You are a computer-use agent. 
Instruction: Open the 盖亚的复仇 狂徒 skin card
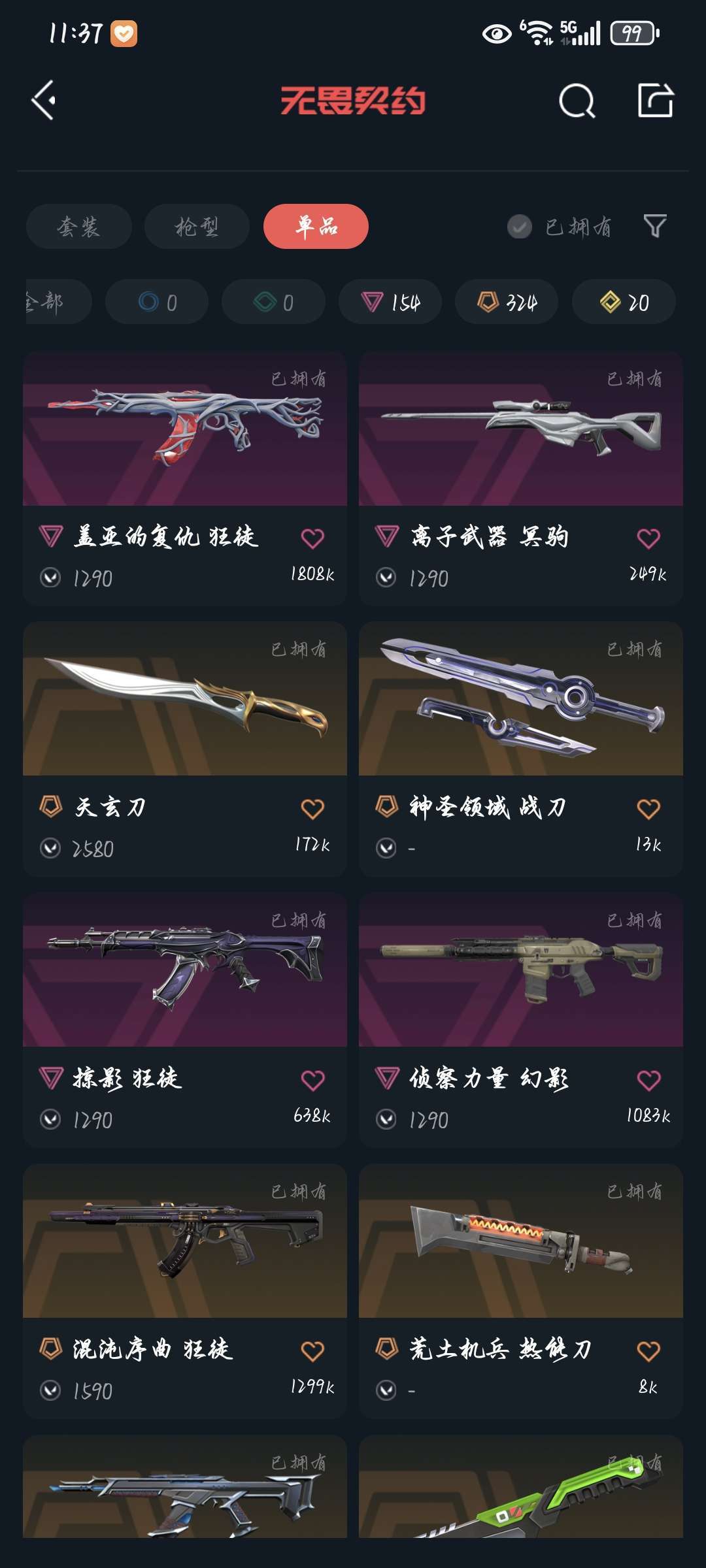pyautogui.click(x=185, y=478)
